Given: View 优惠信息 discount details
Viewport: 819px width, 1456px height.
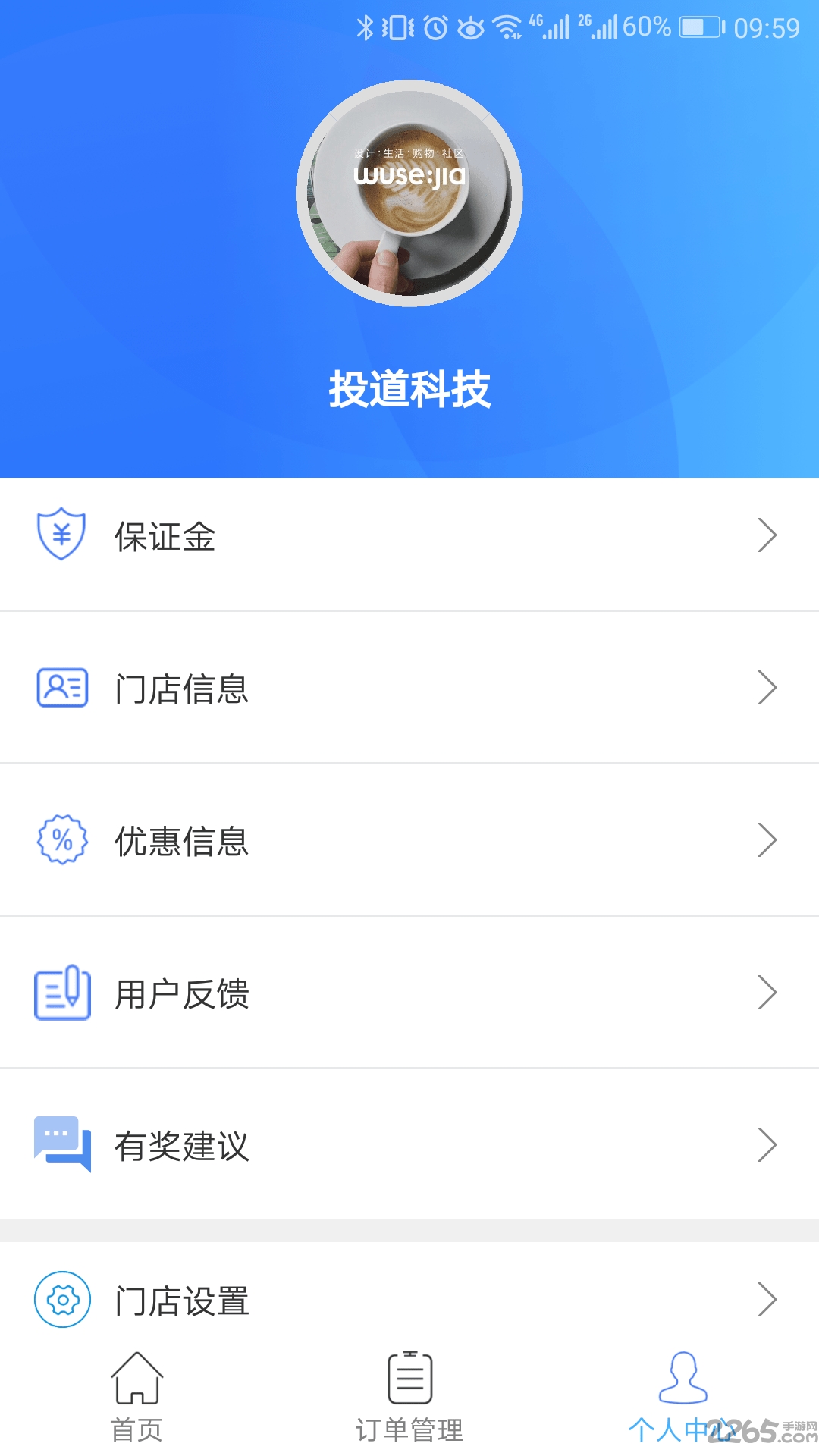Looking at the screenshot, I should click(409, 841).
